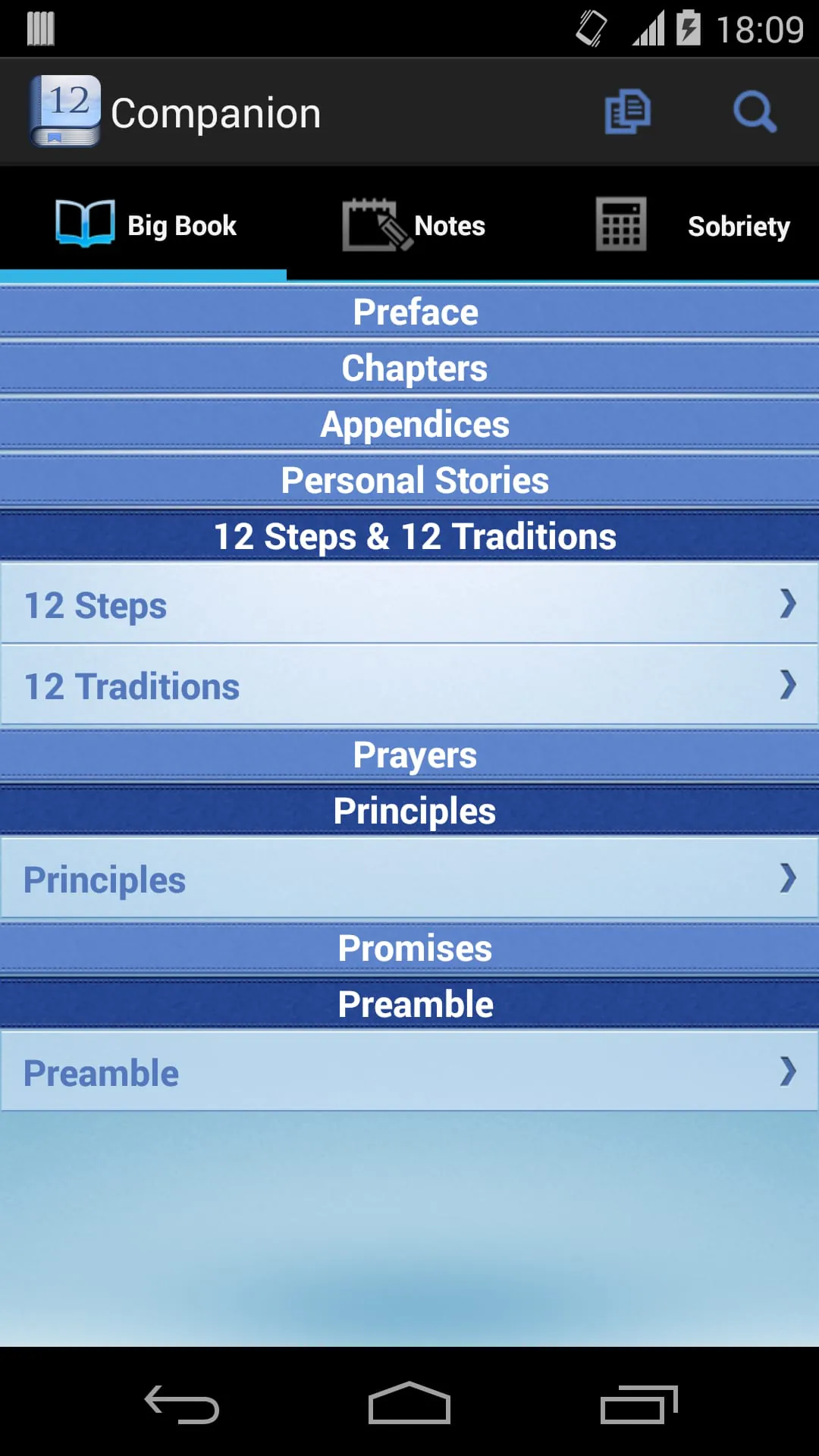Screen dimensions: 819x1456
Task: Open the copy pages icon in title bar
Action: click(629, 111)
